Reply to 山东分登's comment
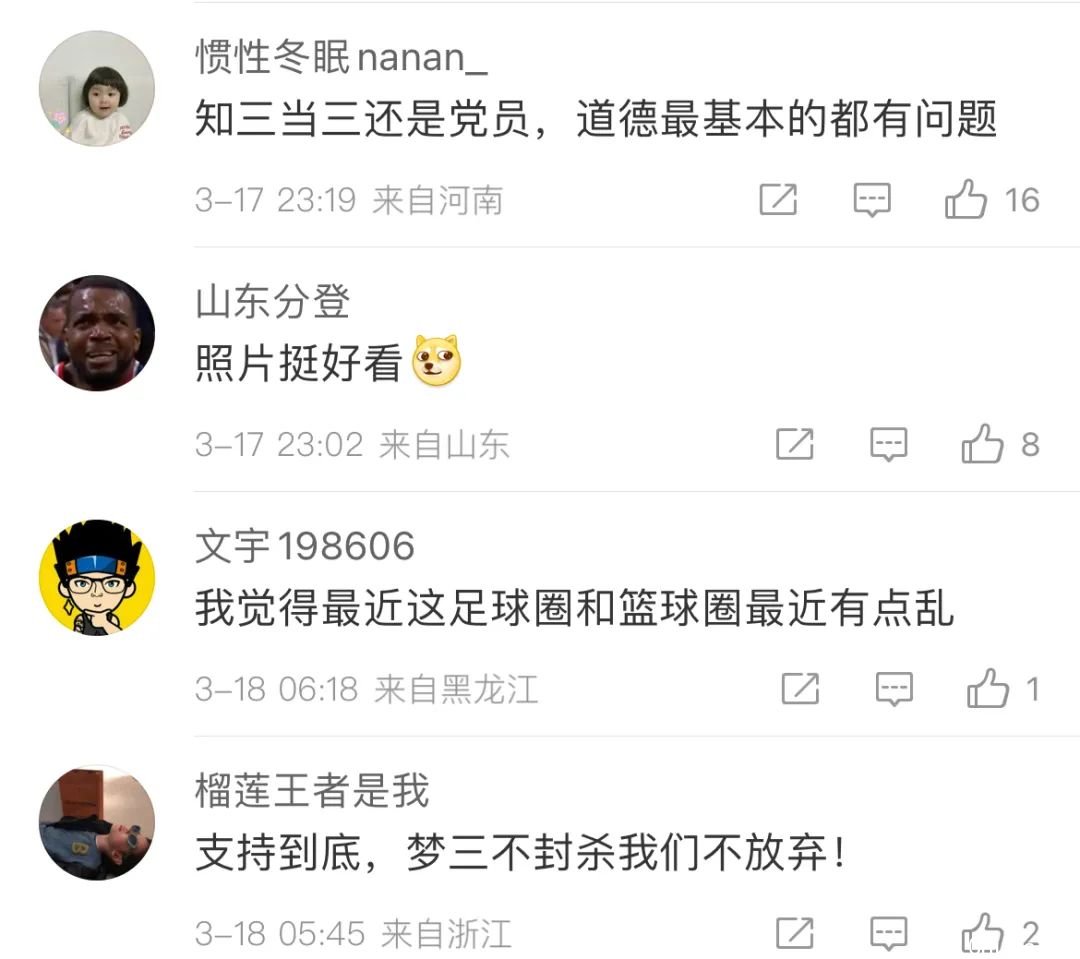Screen dimensions: 1080x959 click(888, 444)
